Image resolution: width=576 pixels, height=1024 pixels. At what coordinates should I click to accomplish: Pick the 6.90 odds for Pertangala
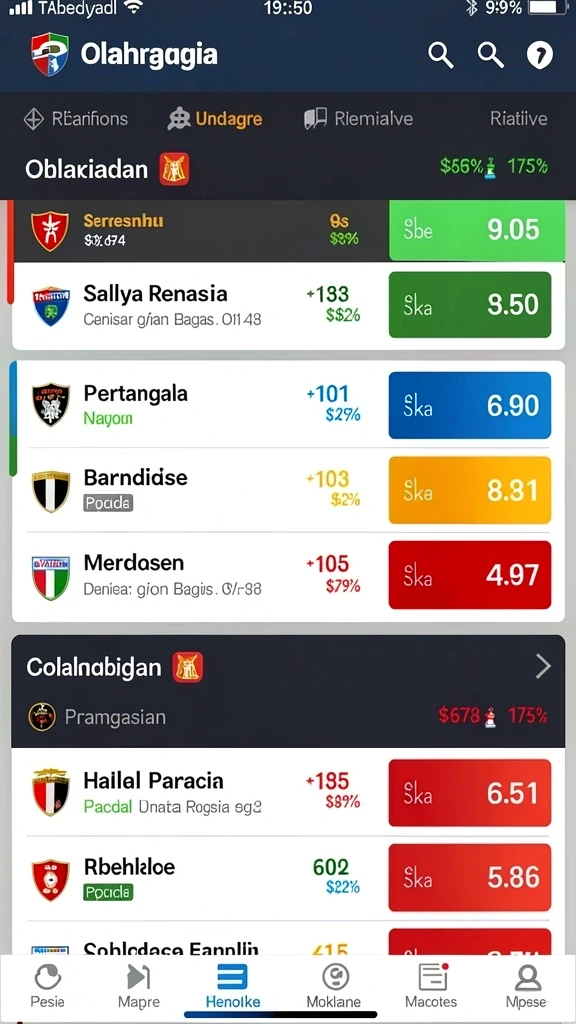click(470, 406)
